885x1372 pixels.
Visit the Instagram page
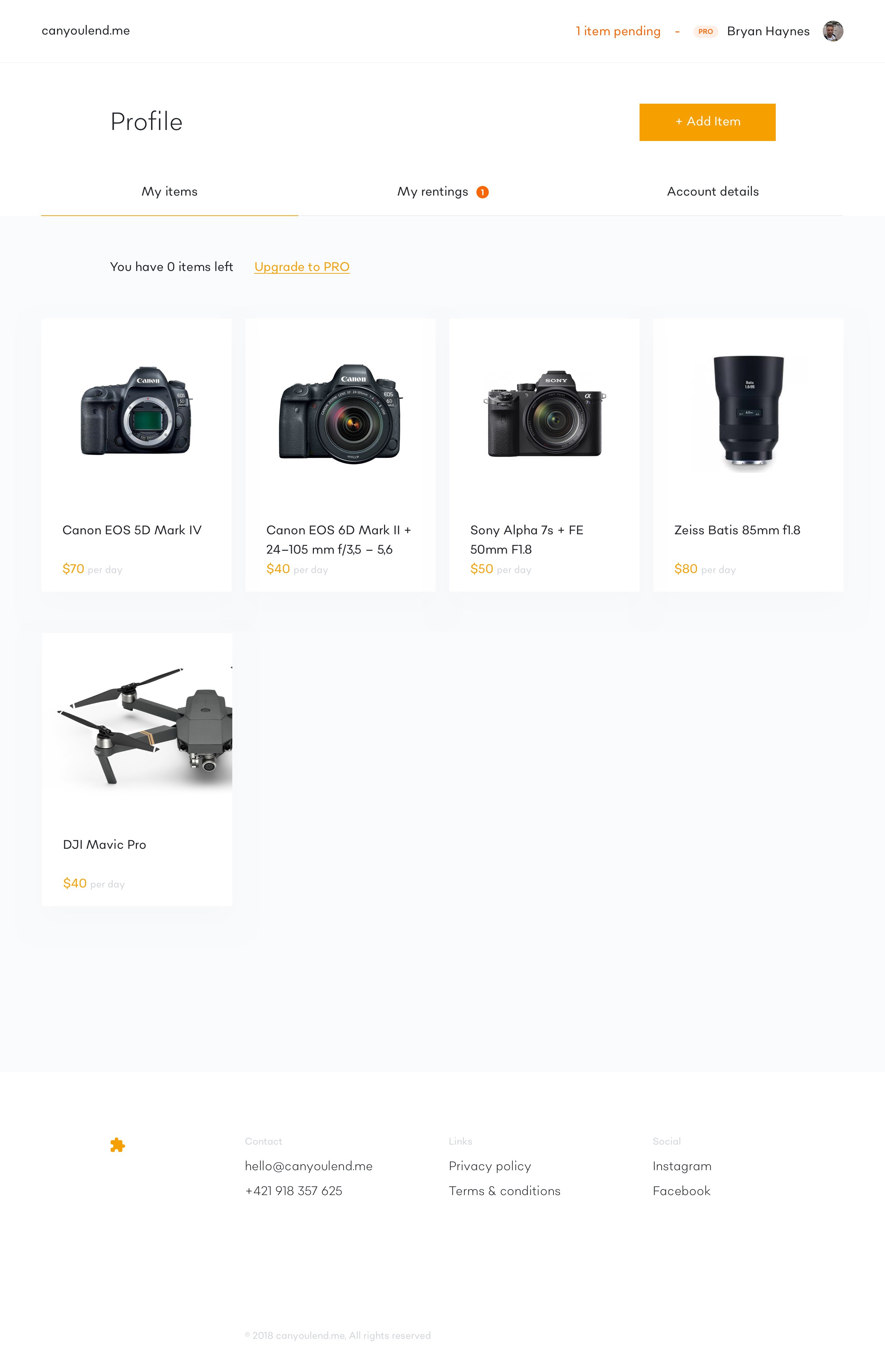click(x=682, y=1166)
